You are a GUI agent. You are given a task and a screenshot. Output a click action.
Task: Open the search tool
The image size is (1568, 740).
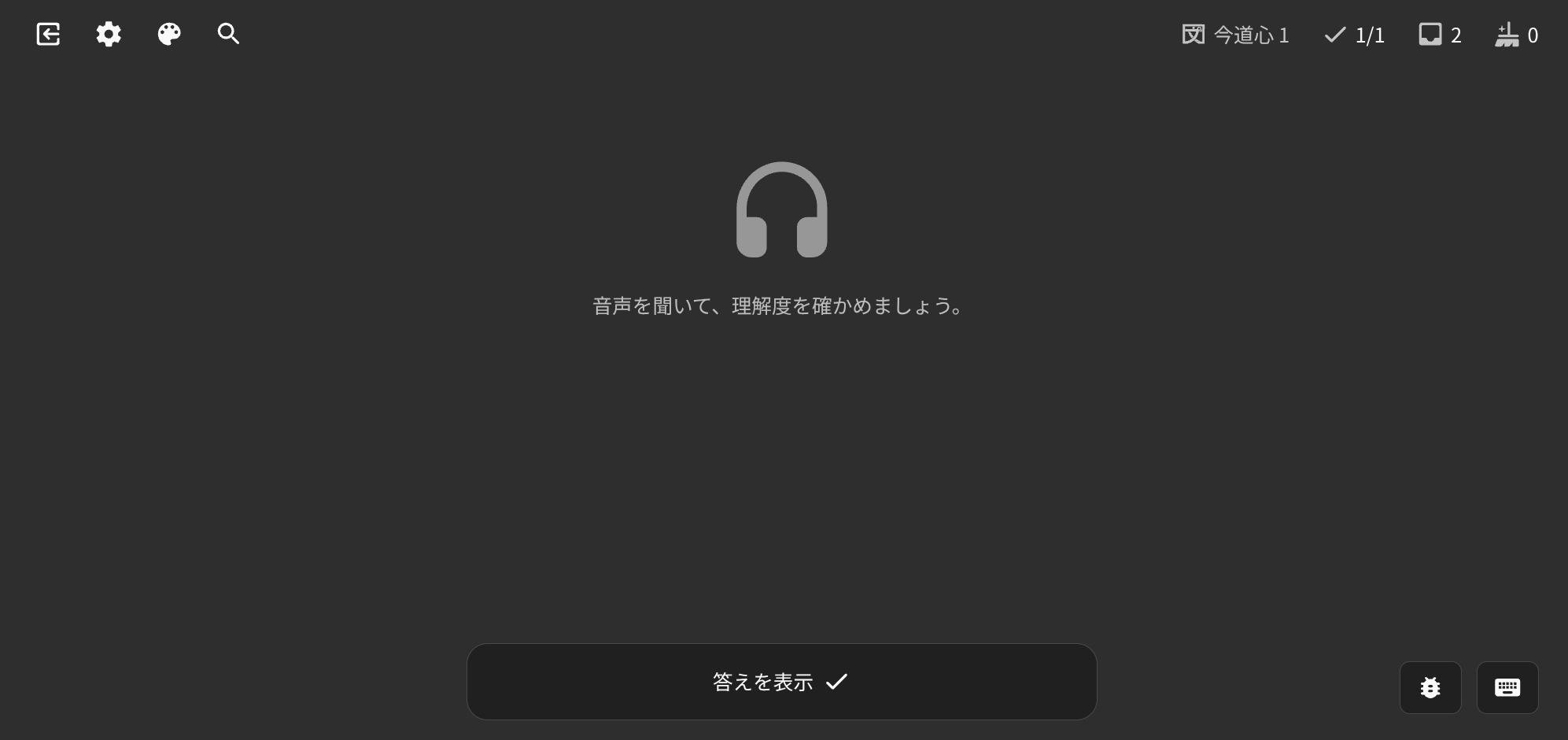(x=228, y=34)
